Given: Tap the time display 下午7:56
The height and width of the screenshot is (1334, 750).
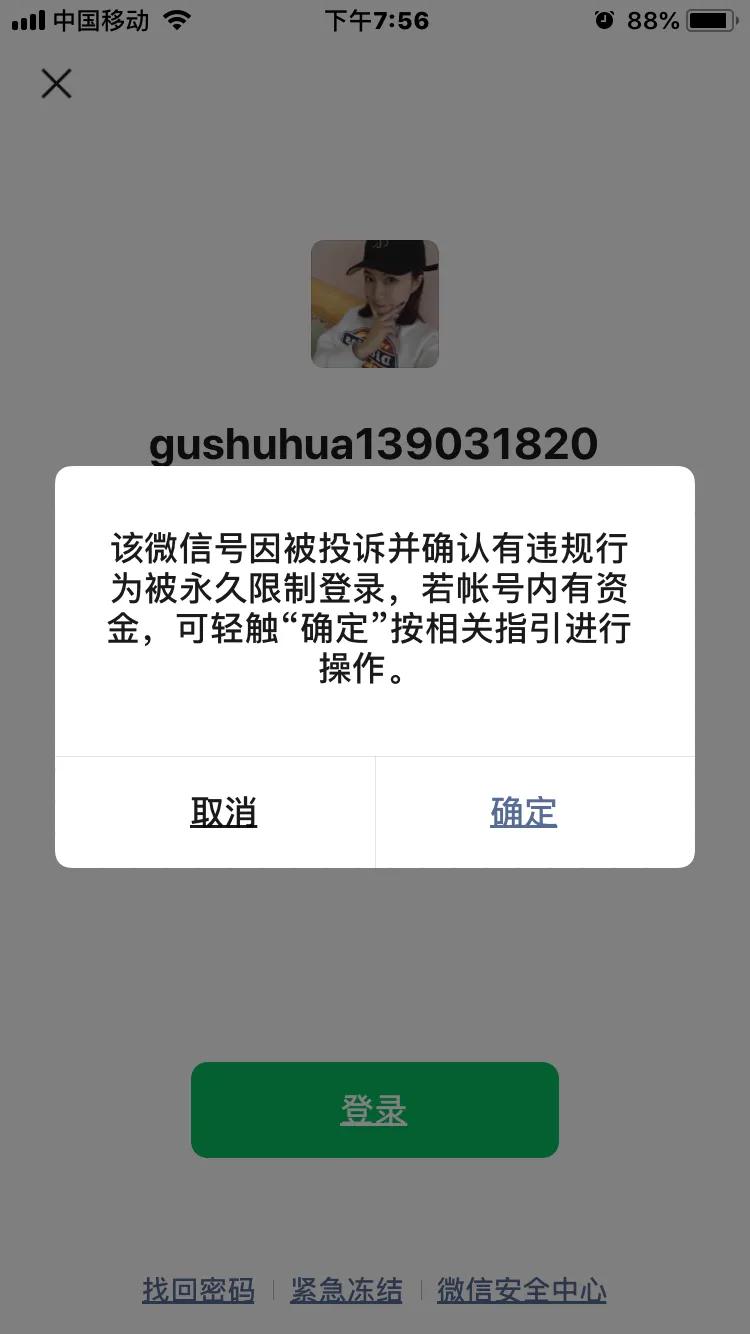Looking at the screenshot, I should [x=374, y=20].
